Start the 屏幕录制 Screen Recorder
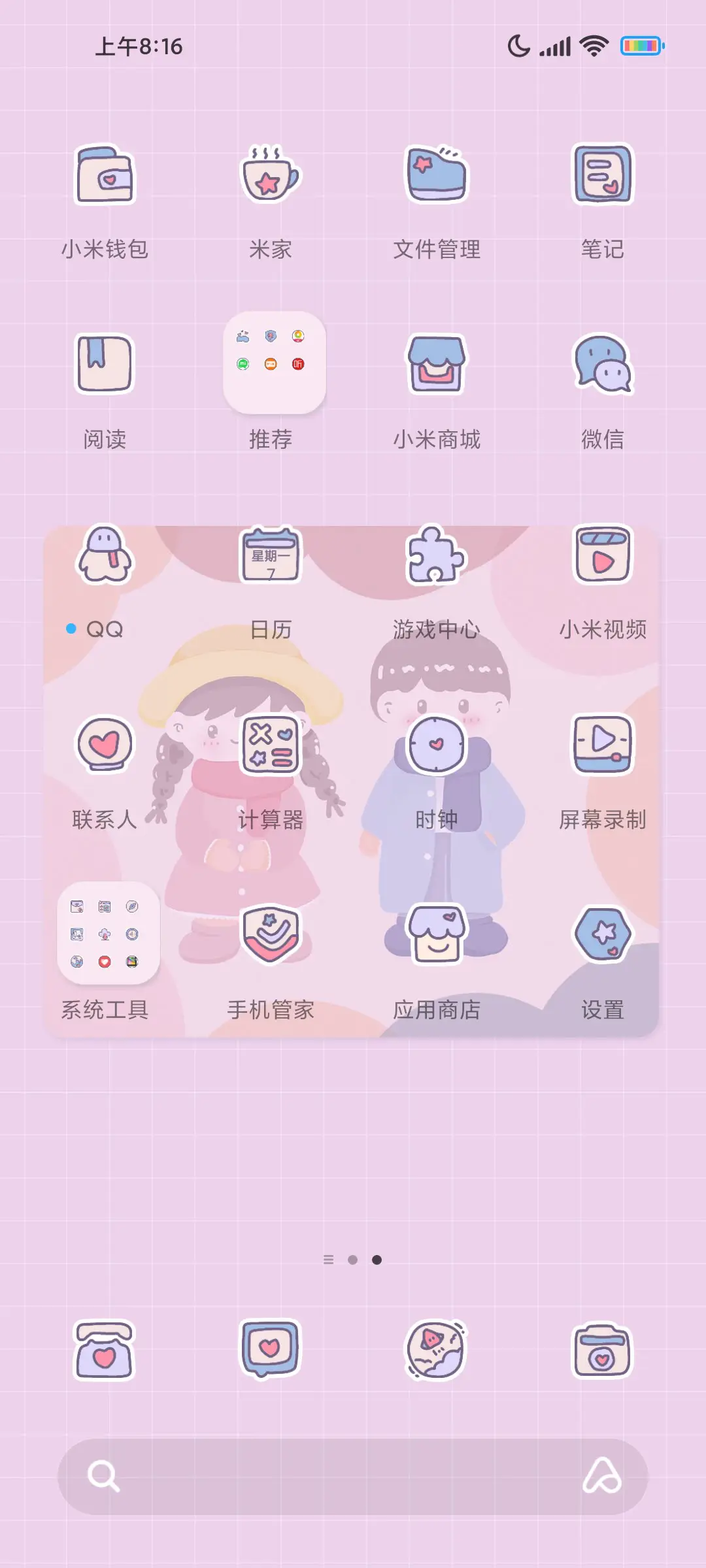Screen dimensions: 706x1568 [602, 745]
